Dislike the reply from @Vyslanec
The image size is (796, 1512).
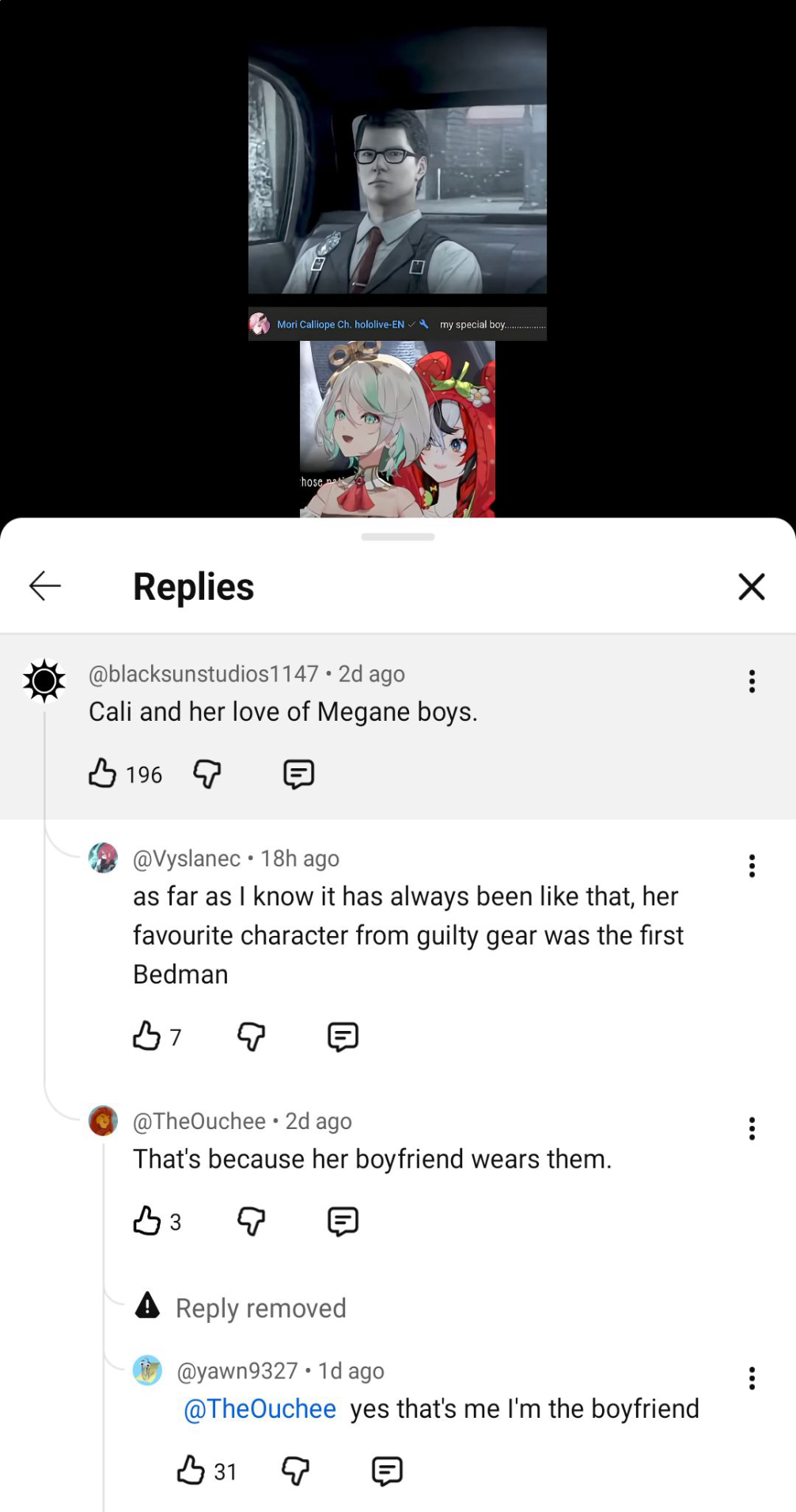(x=252, y=1036)
